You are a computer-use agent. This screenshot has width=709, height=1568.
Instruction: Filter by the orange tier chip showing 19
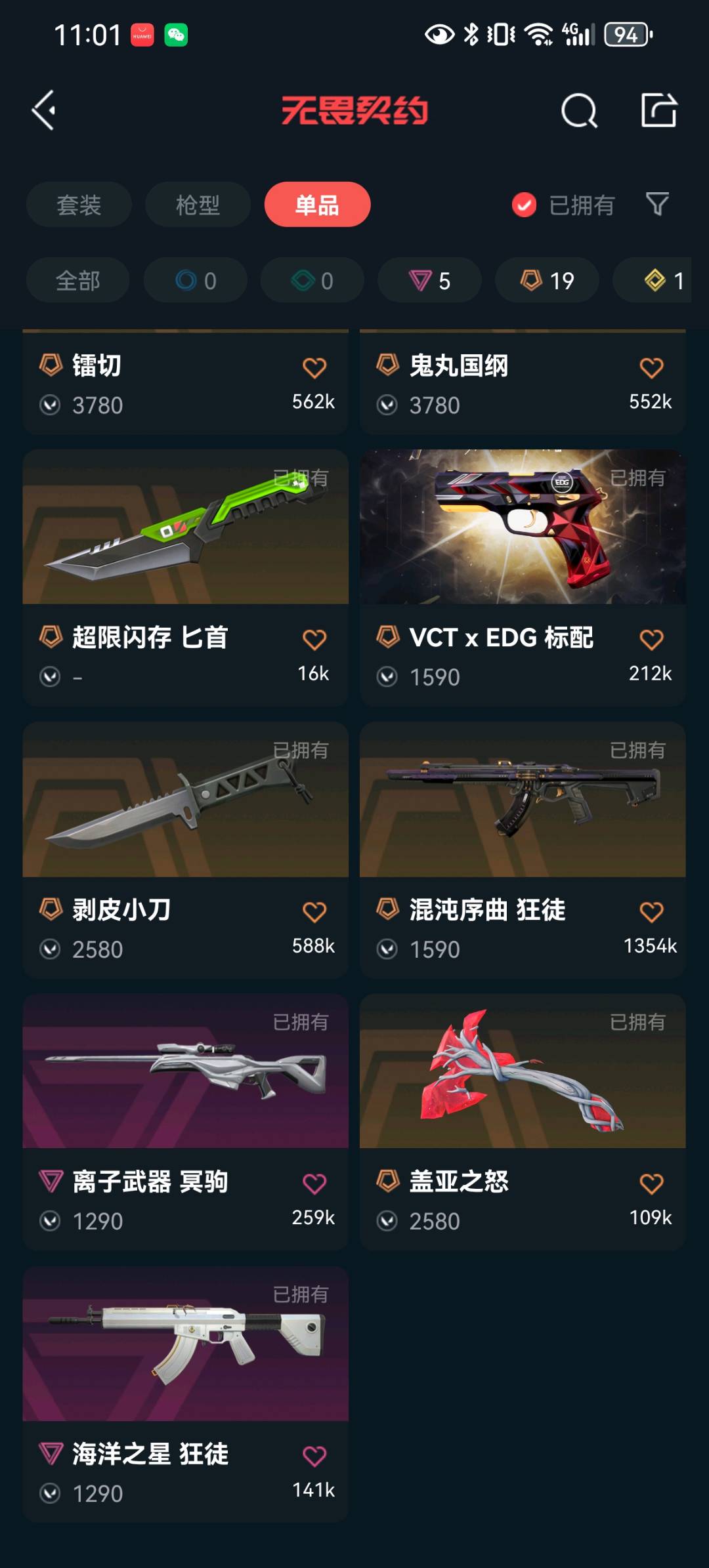[547, 281]
